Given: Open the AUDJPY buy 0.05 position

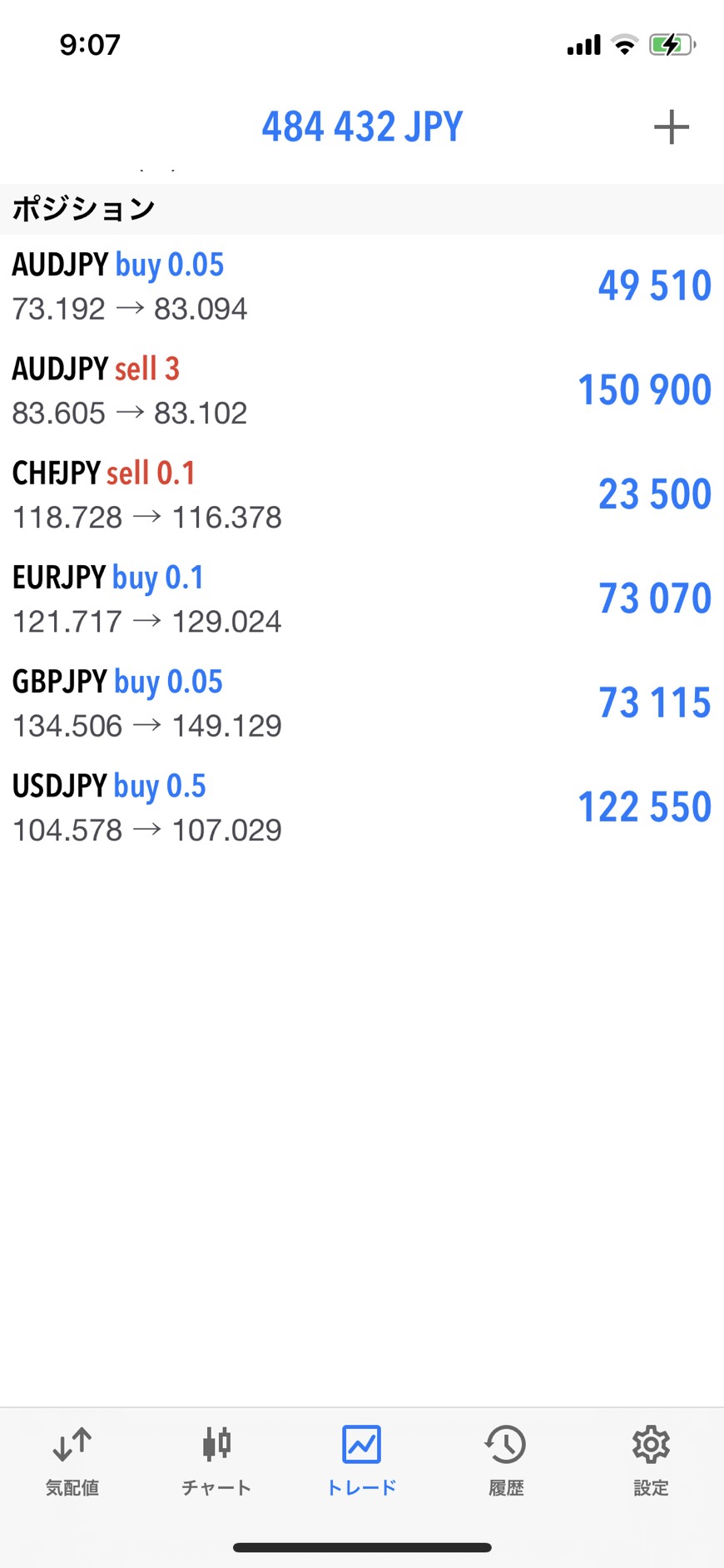Looking at the screenshot, I should point(361,286).
